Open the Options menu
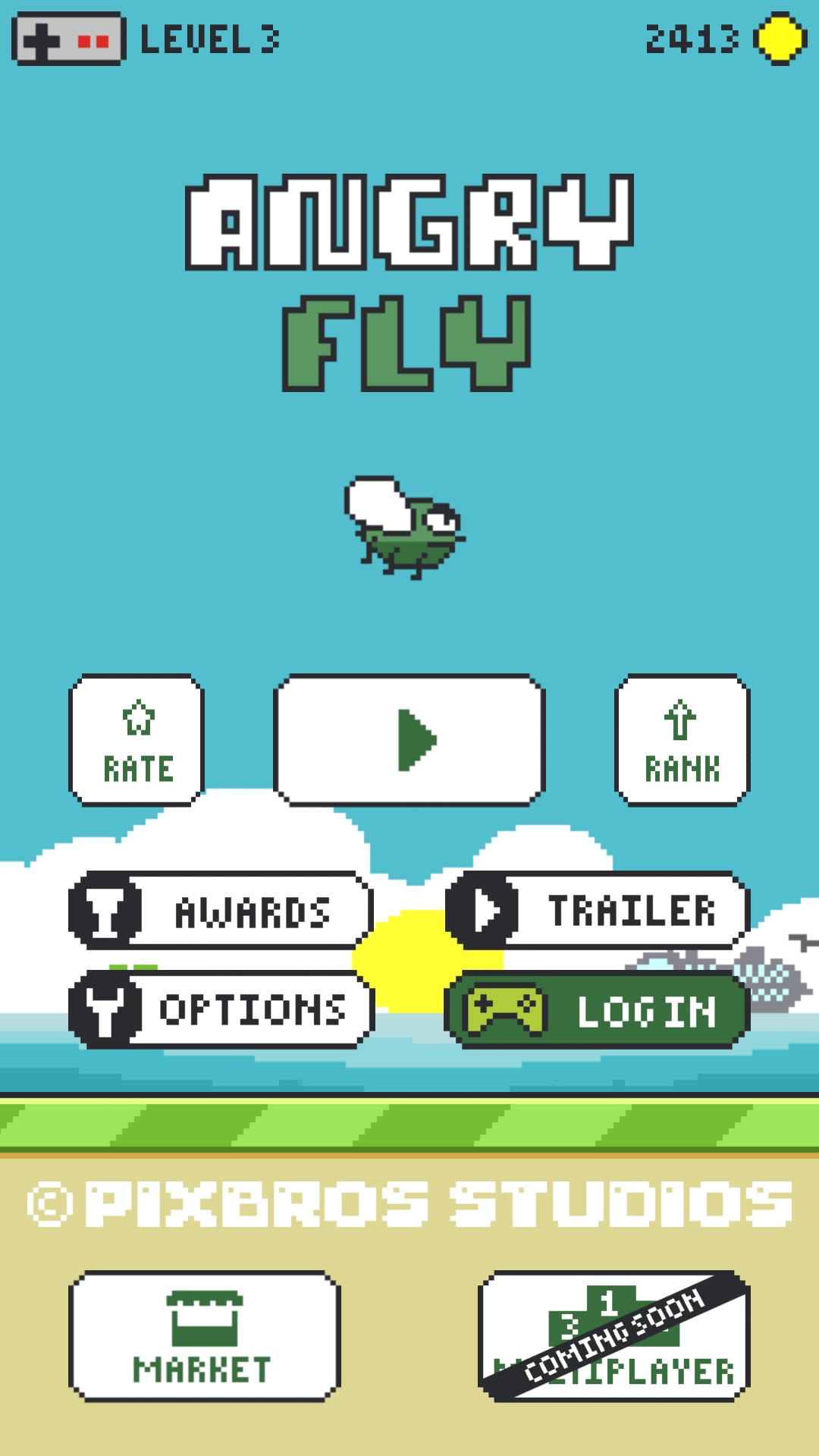Screen dimensions: 819x1456 [221, 1009]
